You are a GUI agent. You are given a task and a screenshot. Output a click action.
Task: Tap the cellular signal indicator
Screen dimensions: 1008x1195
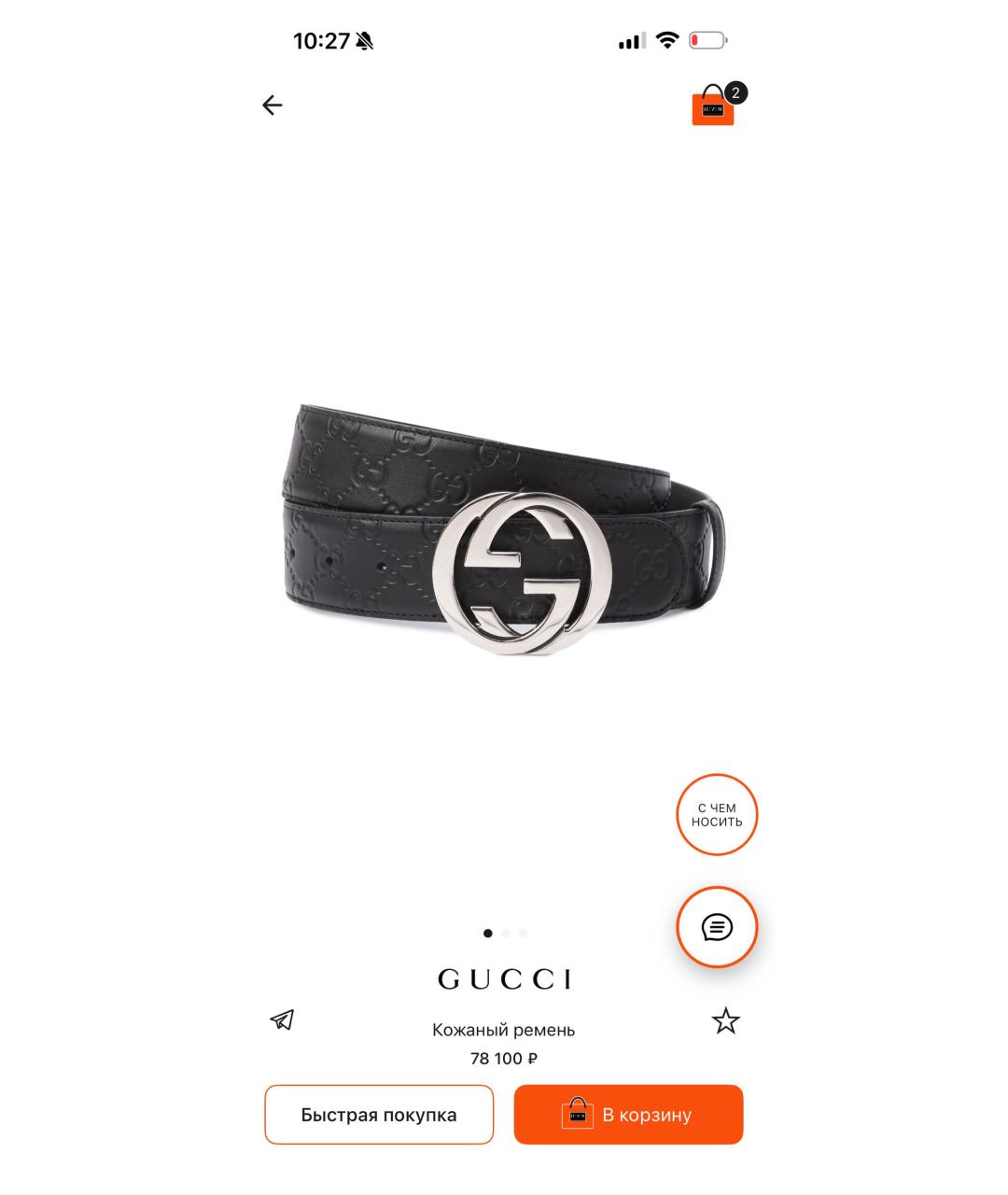(631, 40)
